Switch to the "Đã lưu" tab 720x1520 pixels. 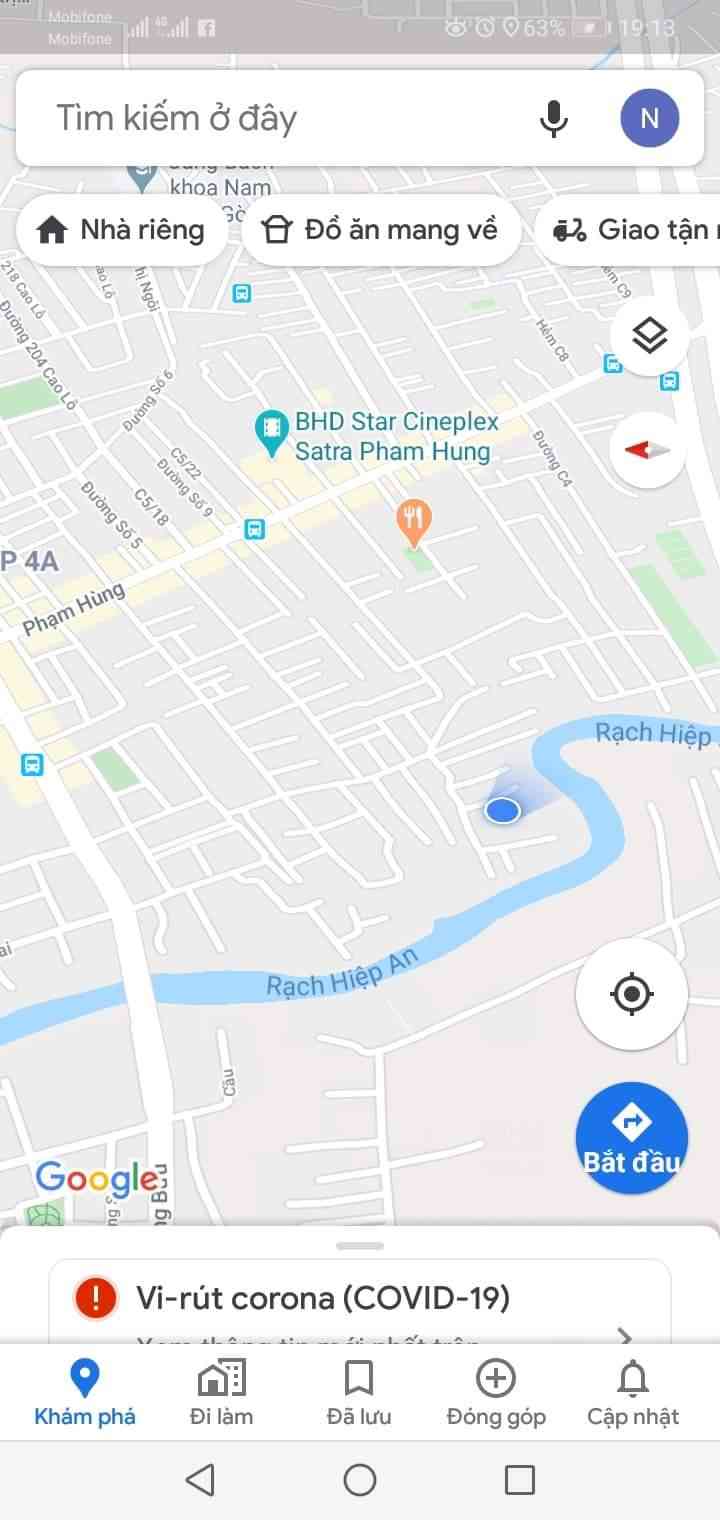[358, 1393]
